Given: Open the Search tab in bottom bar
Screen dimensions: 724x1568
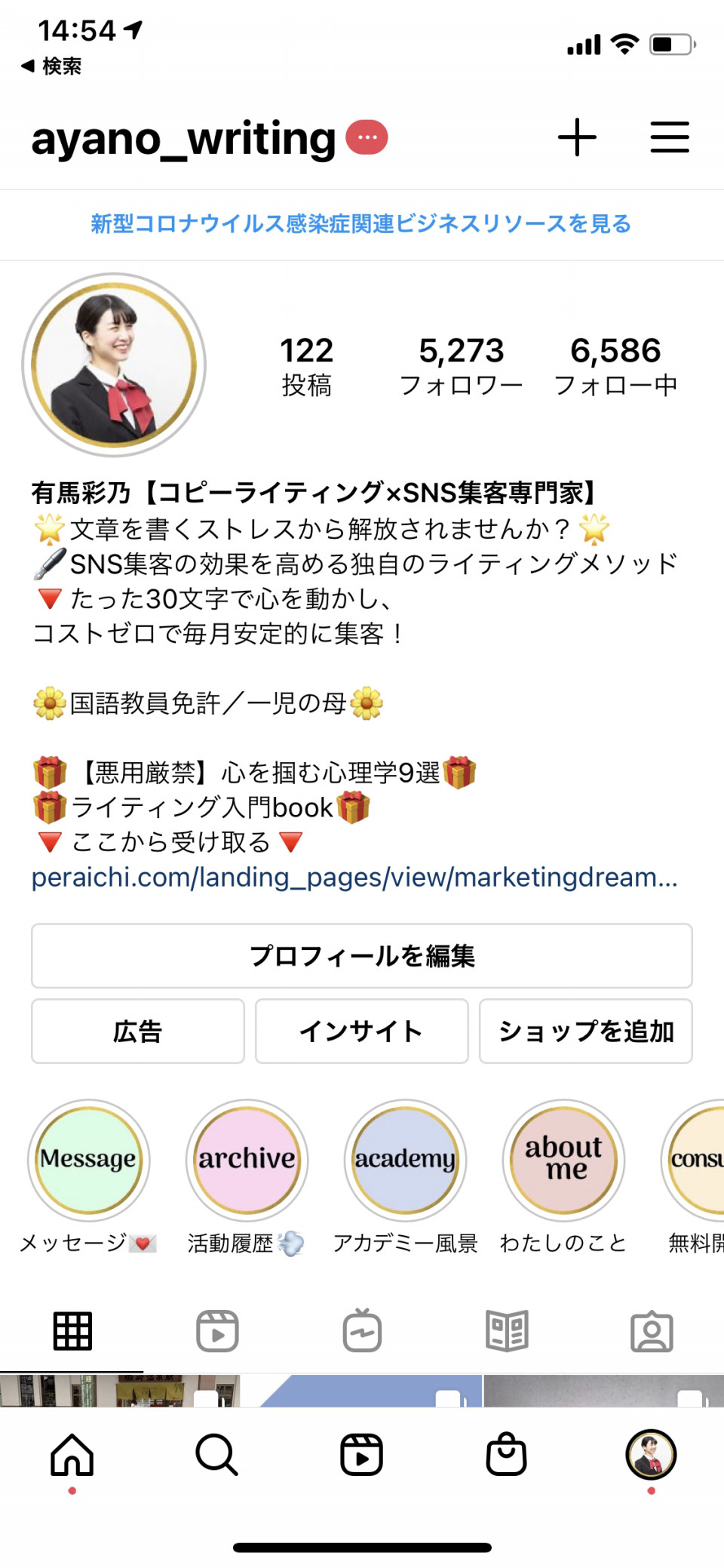Looking at the screenshot, I should pos(217,1455).
